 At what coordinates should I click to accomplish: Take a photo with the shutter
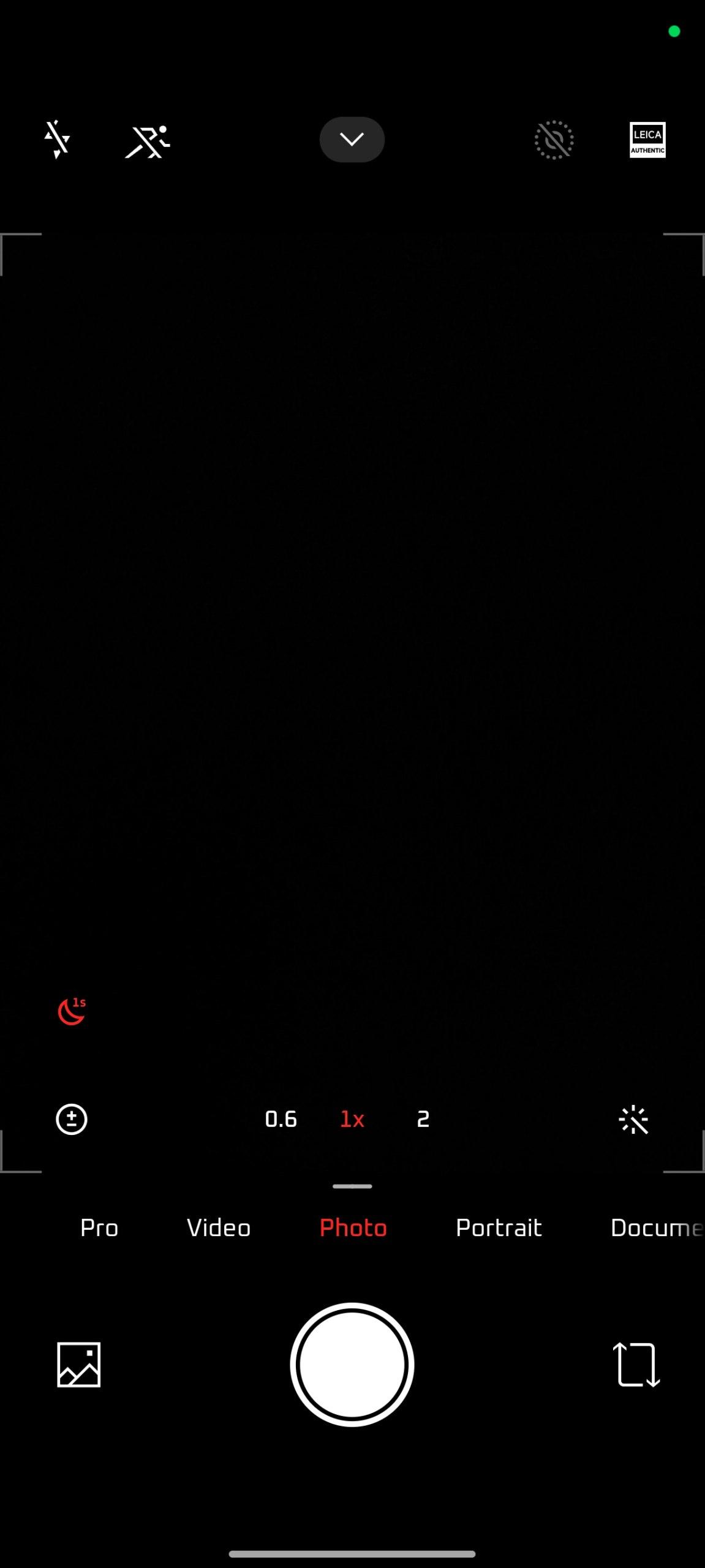click(352, 1365)
